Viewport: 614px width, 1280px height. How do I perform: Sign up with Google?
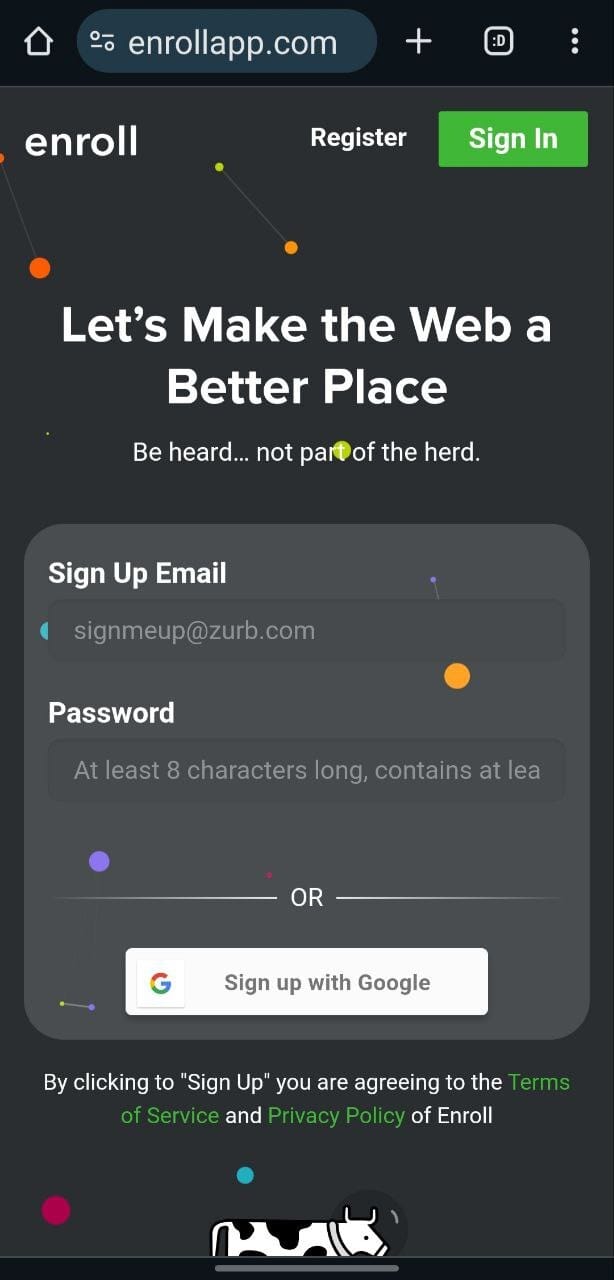point(306,982)
